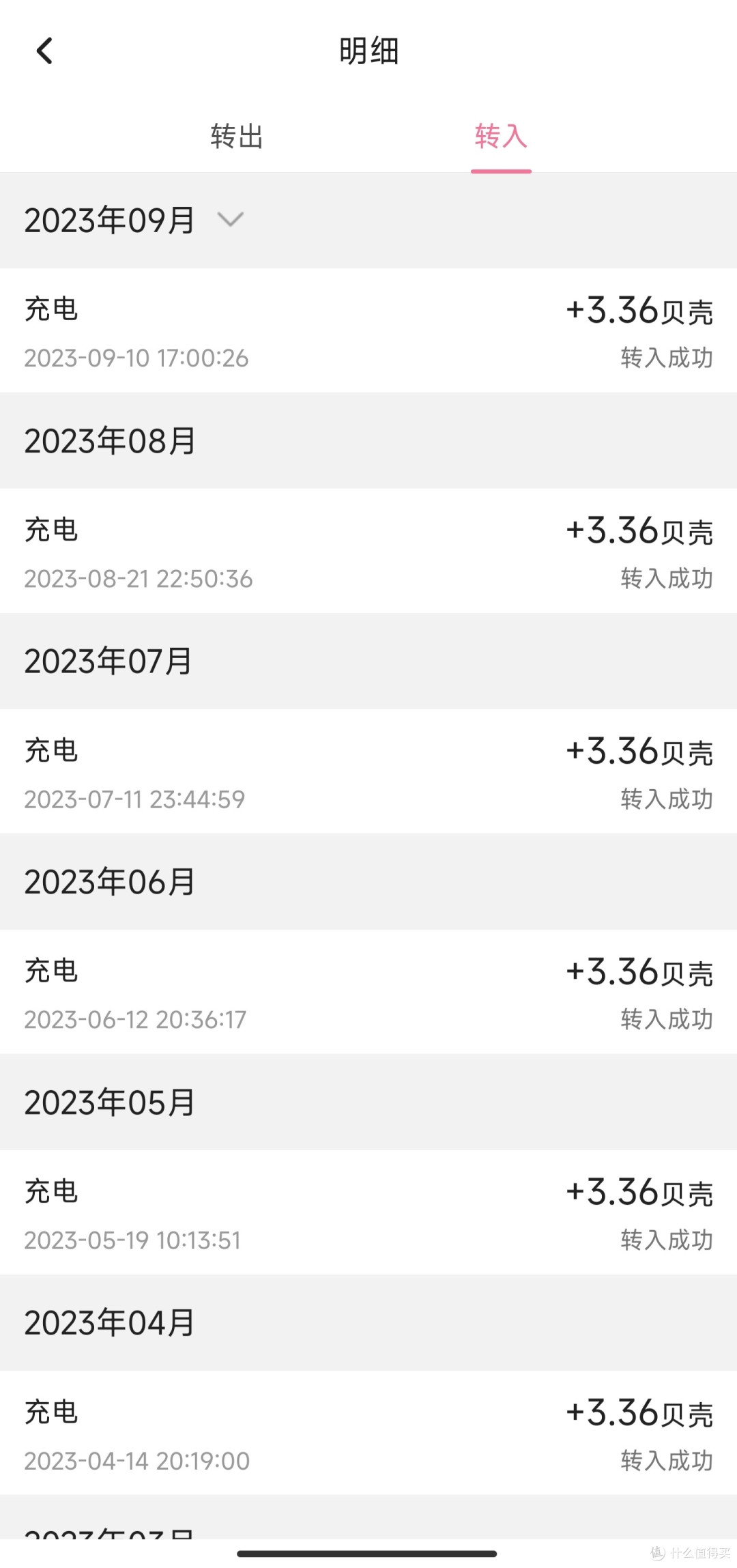Select the 转入 tab

coord(501,137)
